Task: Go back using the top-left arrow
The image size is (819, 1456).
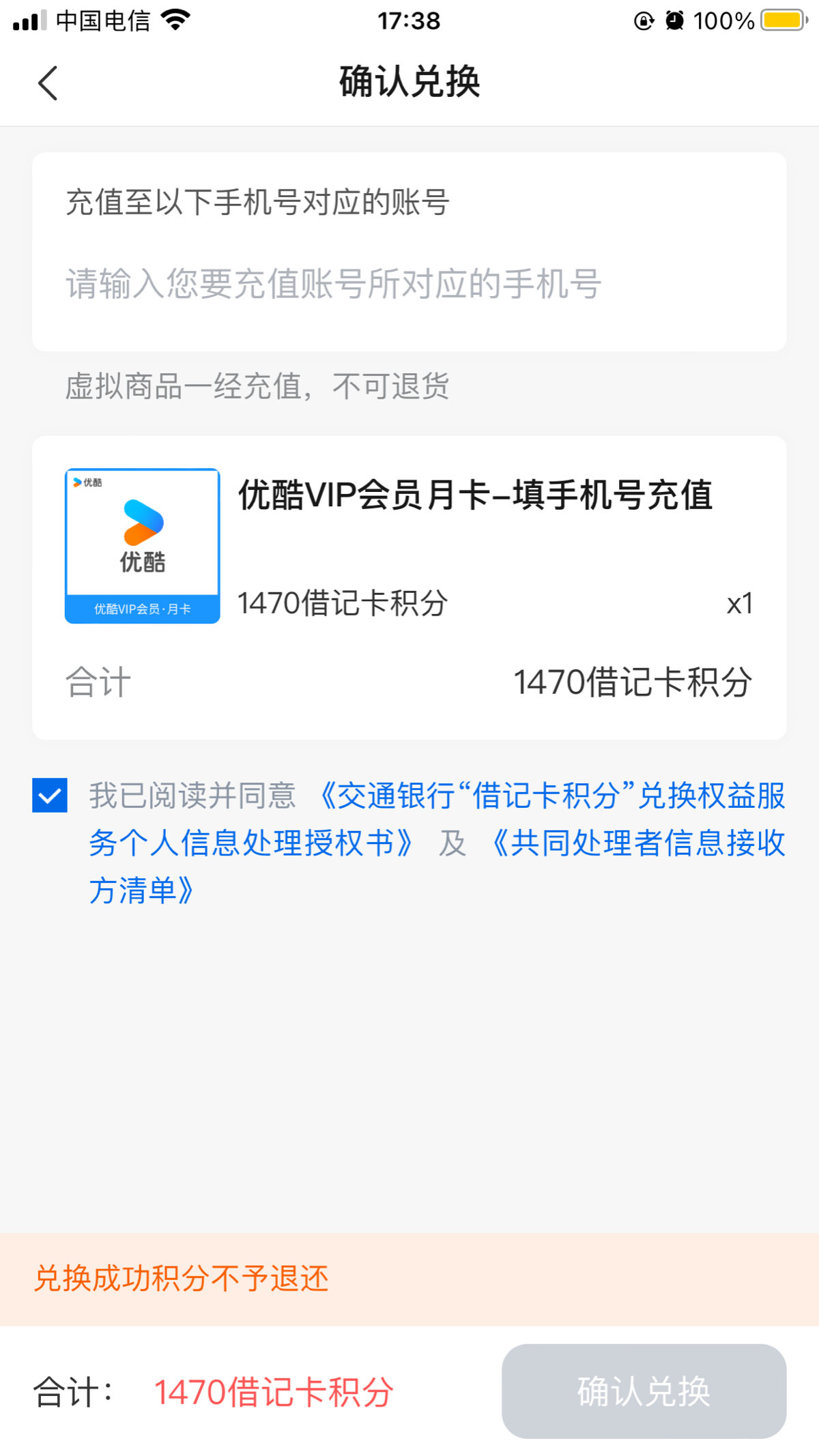Action: [x=48, y=83]
